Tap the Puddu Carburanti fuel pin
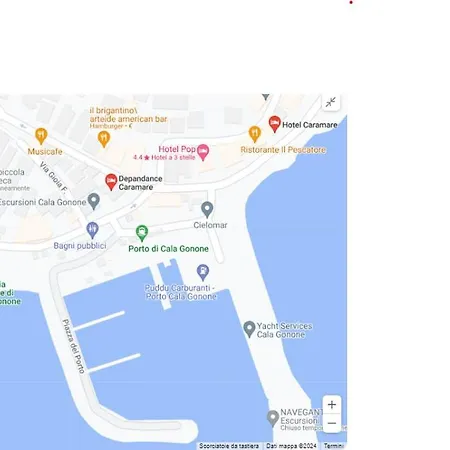Image resolution: width=450 pixels, height=450 pixels. pos(203,272)
